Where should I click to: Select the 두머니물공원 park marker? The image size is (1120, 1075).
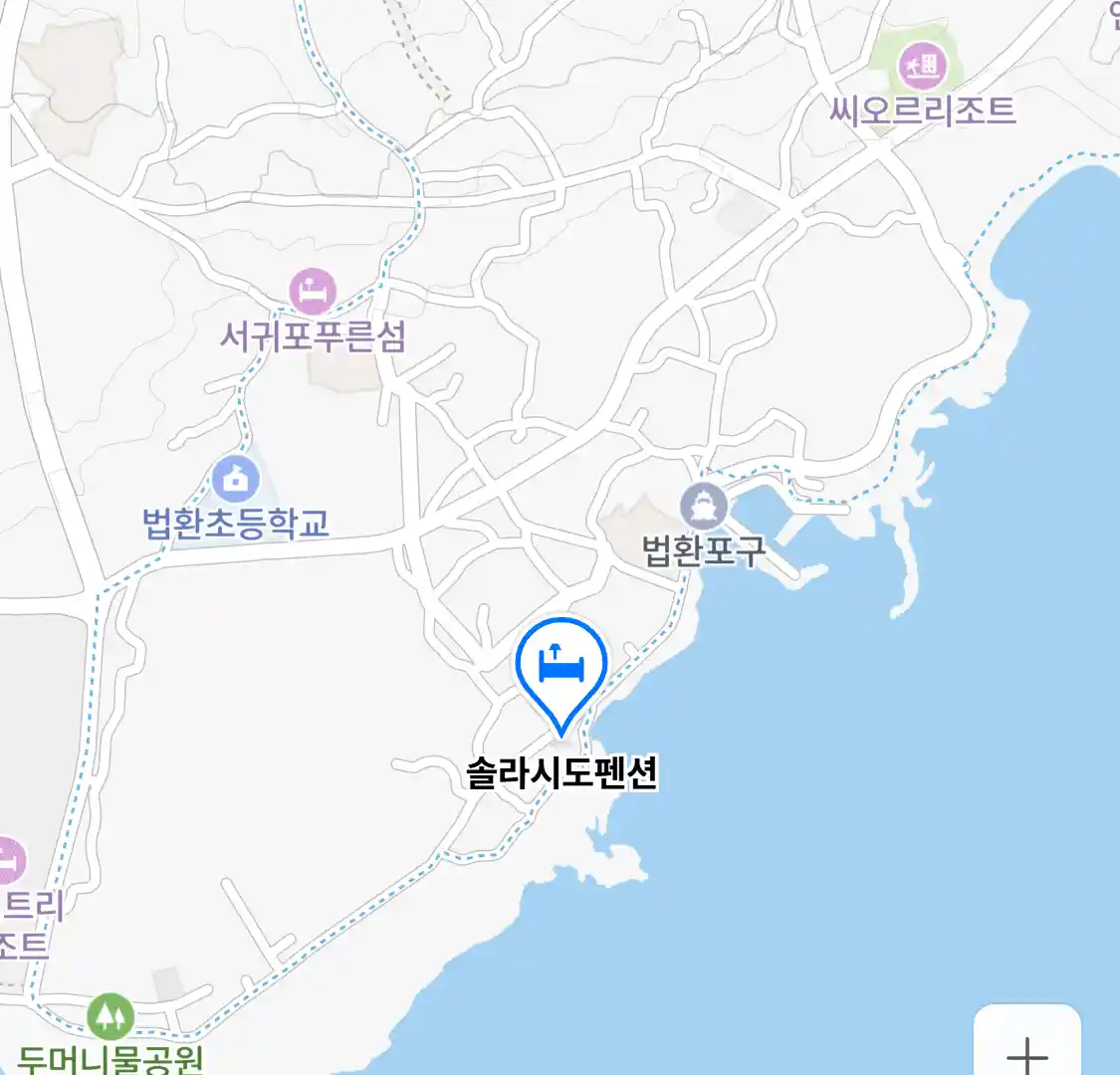110,1016
